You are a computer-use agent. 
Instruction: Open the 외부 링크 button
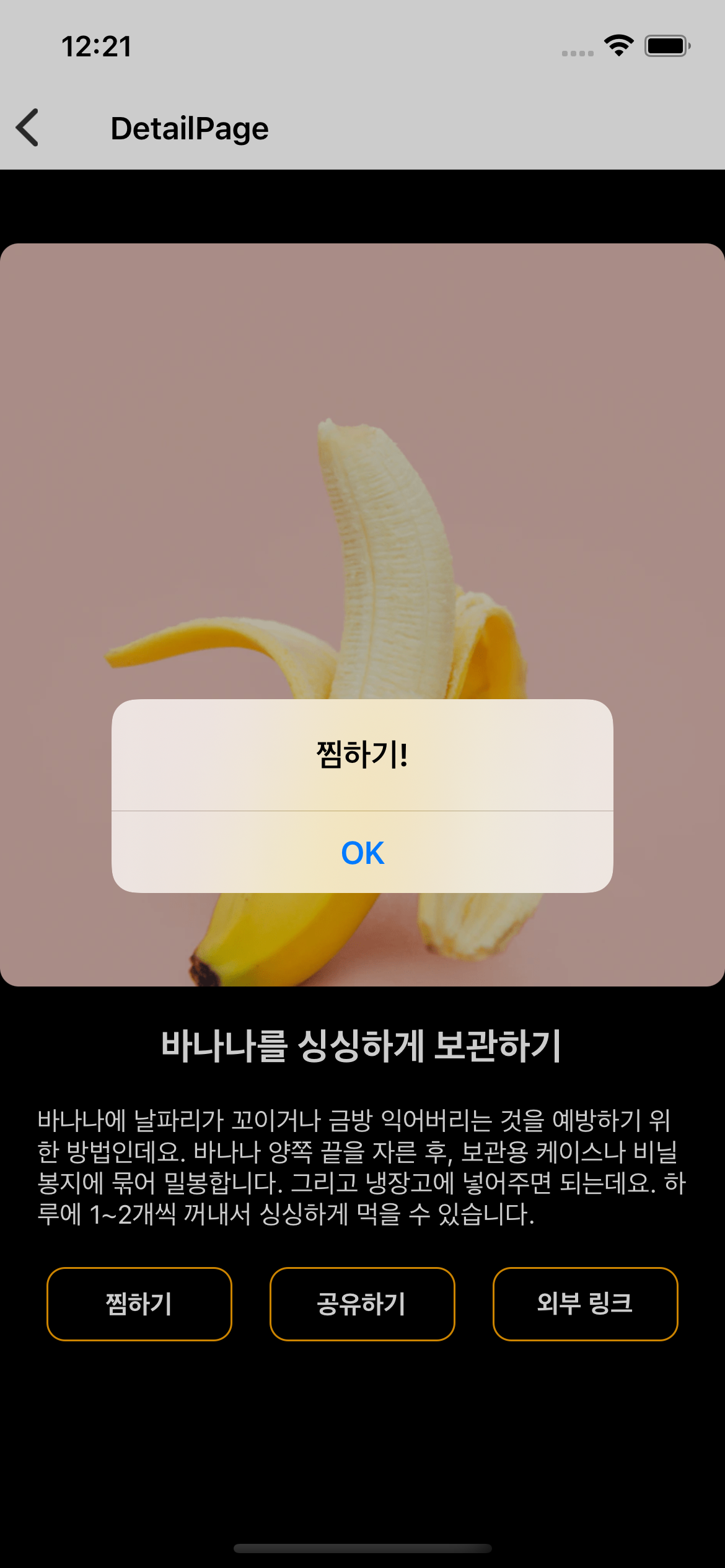pos(585,1304)
